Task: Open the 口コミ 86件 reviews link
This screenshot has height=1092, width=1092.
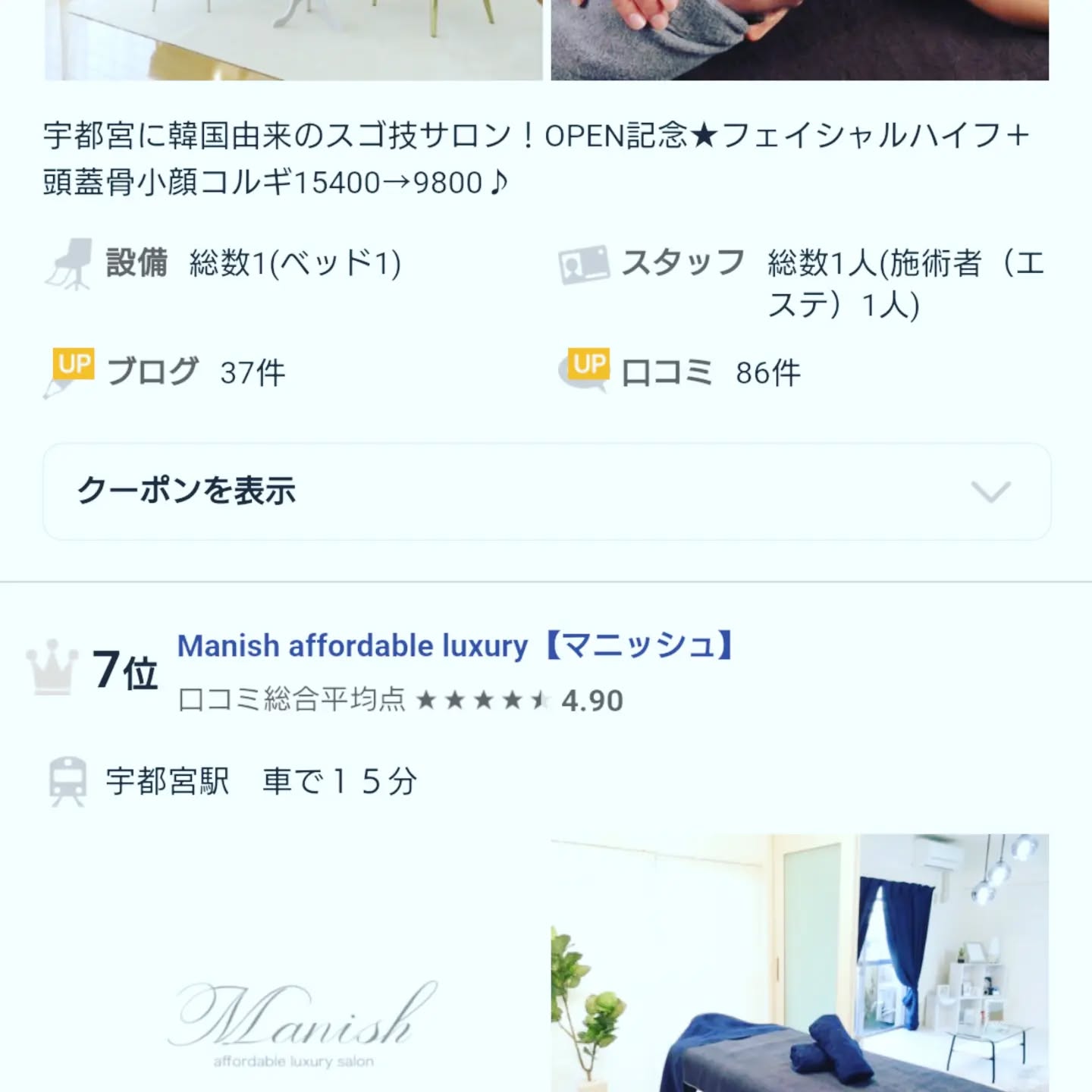Action: tap(710, 372)
